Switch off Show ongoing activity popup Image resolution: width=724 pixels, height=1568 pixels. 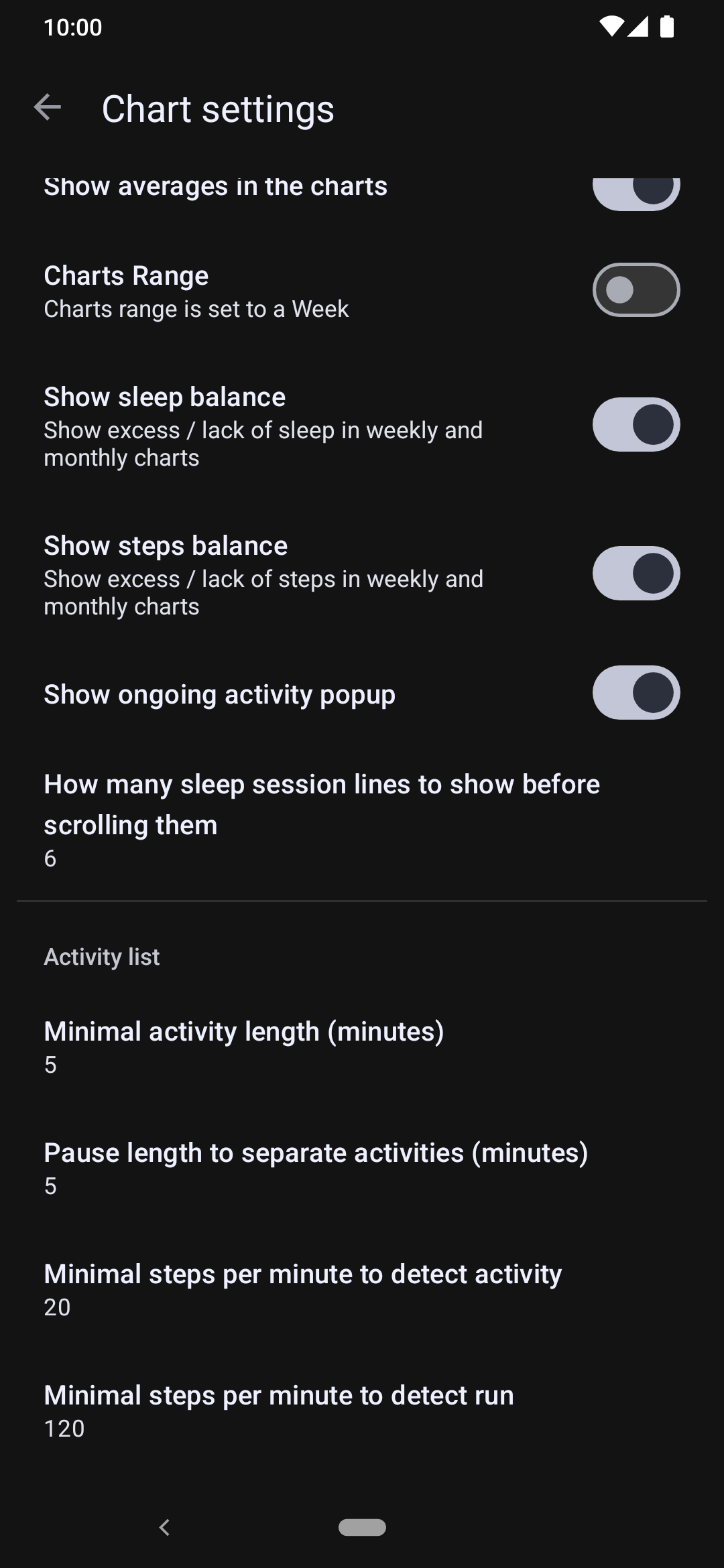point(636,693)
